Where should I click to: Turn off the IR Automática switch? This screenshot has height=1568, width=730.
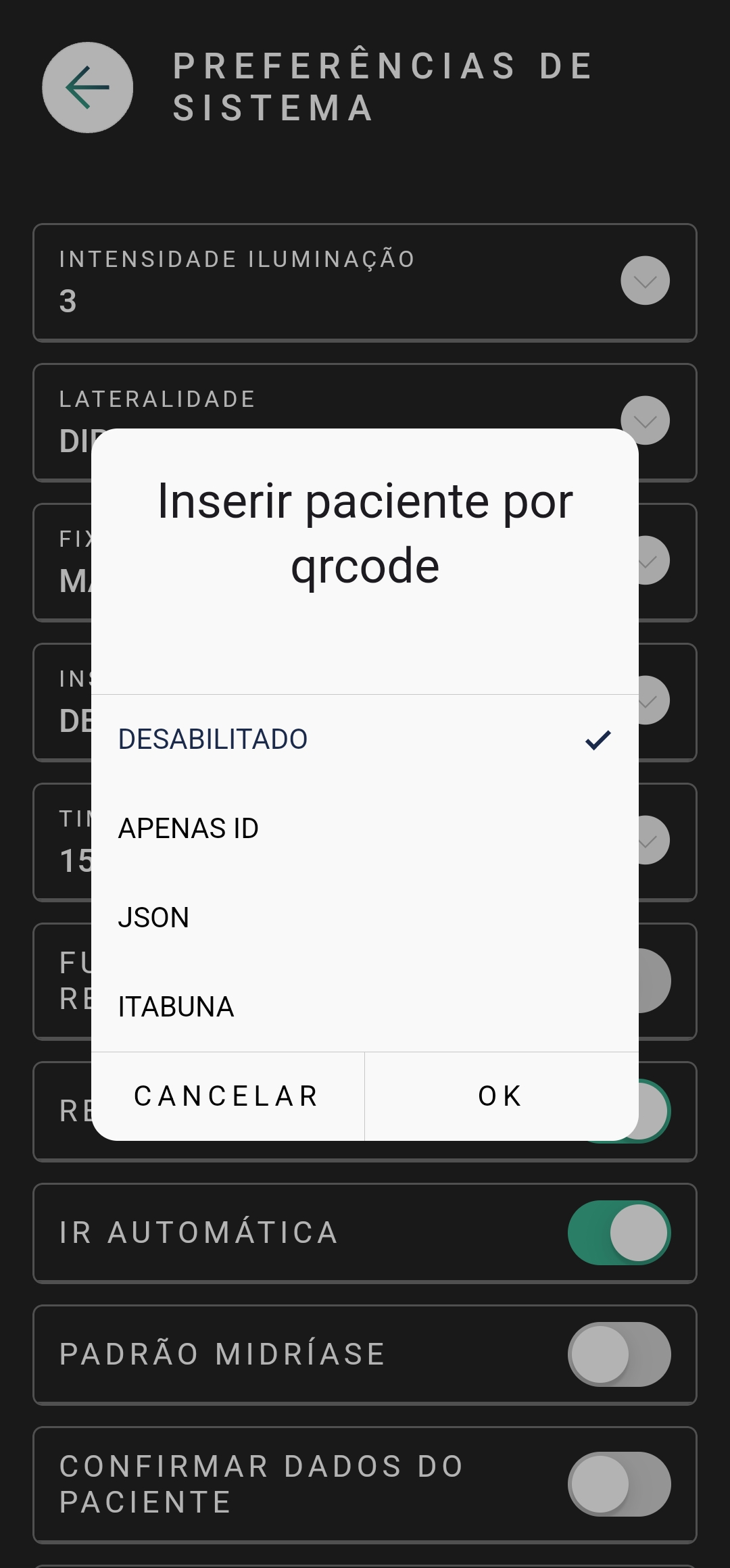(619, 1233)
